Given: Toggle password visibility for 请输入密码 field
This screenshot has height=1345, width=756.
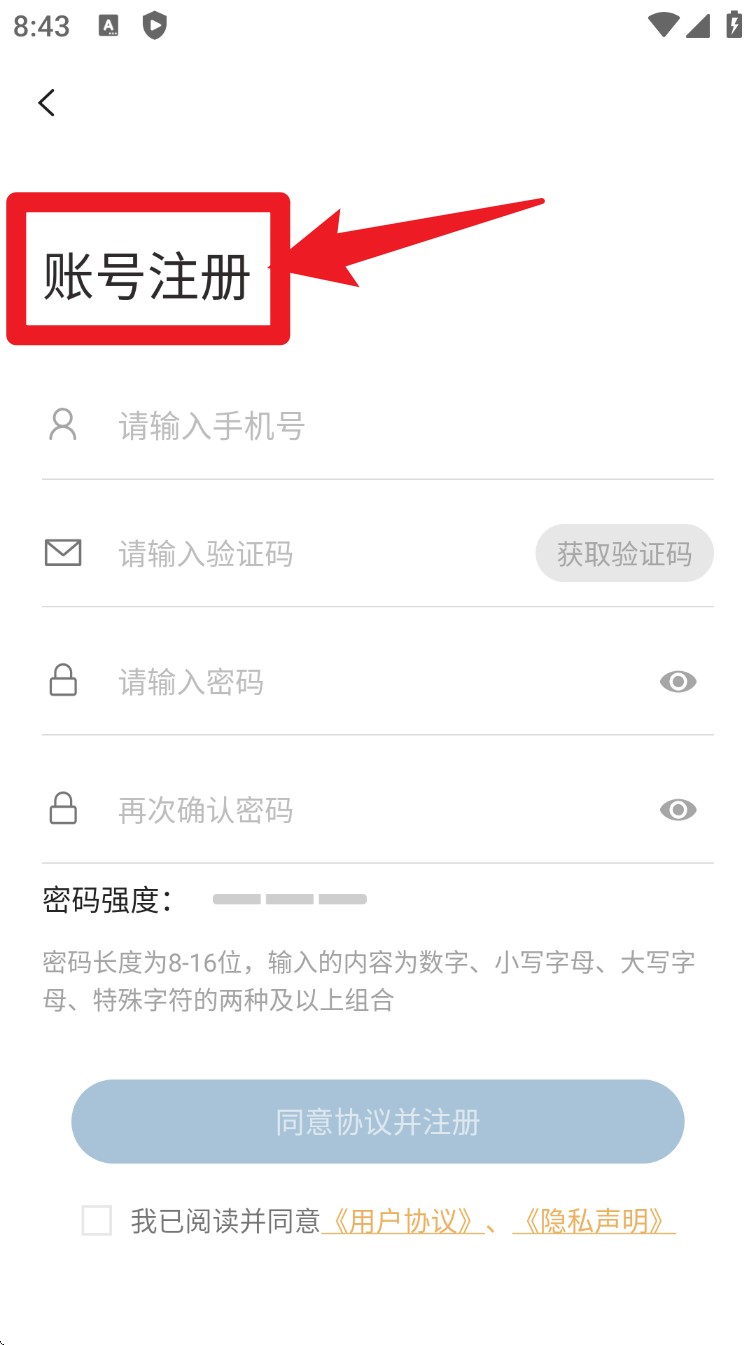Looking at the screenshot, I should pos(677,681).
